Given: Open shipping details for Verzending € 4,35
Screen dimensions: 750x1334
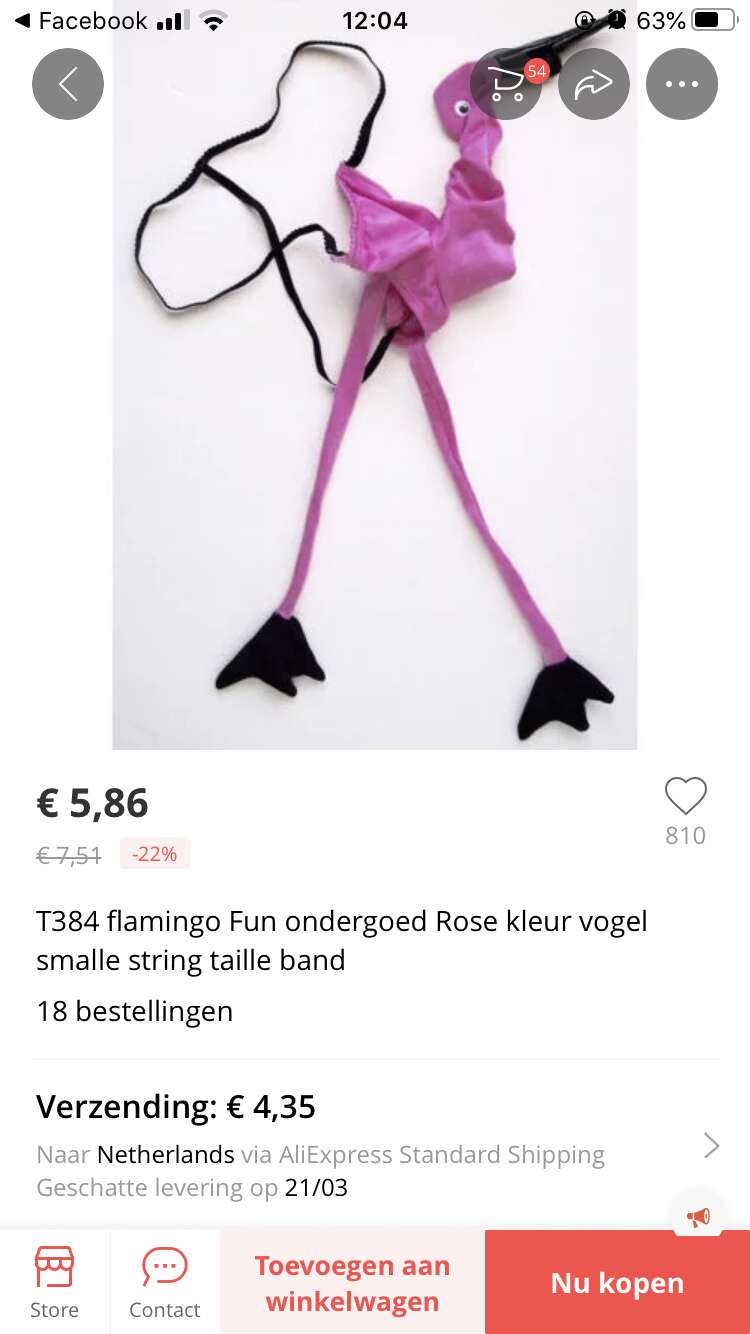Looking at the screenshot, I should [375, 1146].
